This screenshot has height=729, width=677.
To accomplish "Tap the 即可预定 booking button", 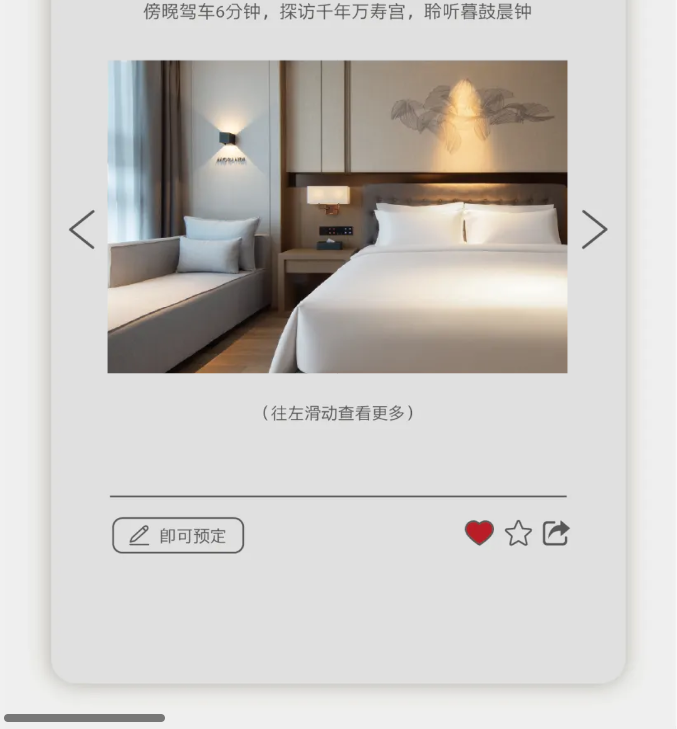I will tap(178, 535).
